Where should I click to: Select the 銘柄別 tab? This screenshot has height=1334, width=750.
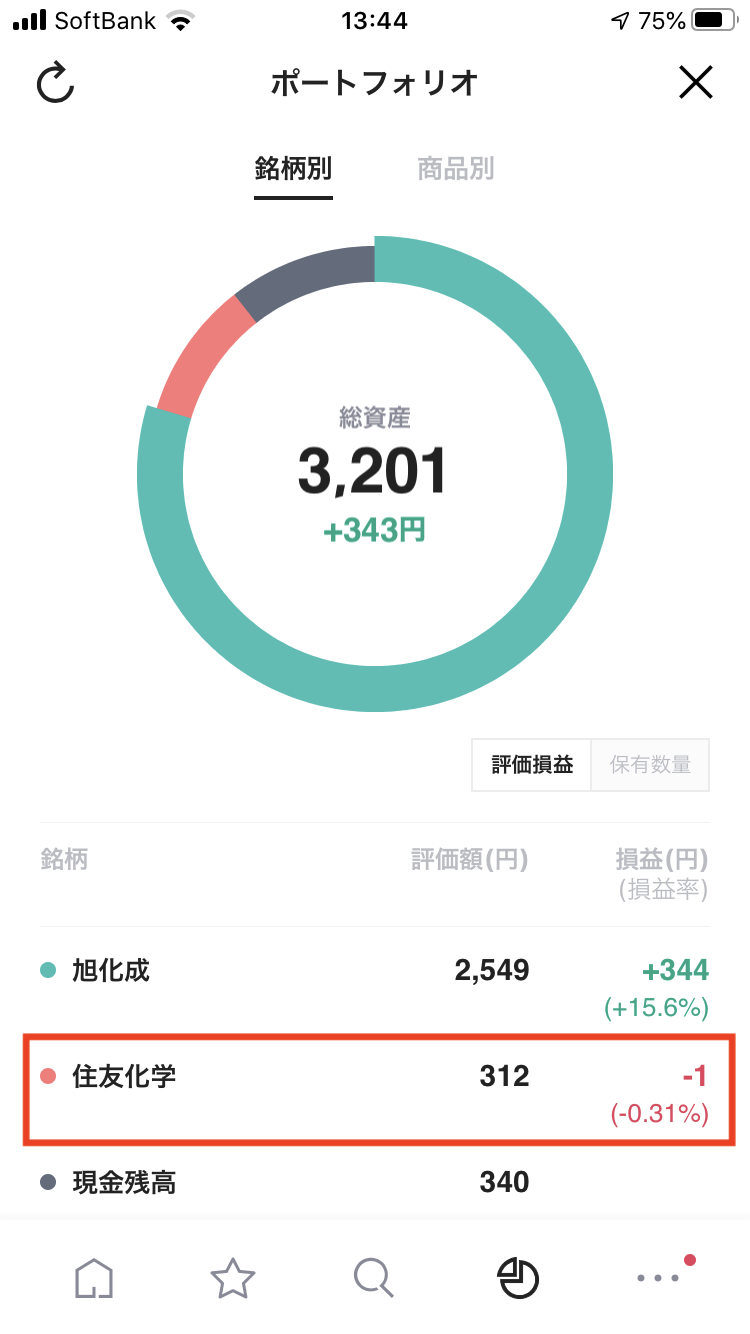tap(293, 169)
